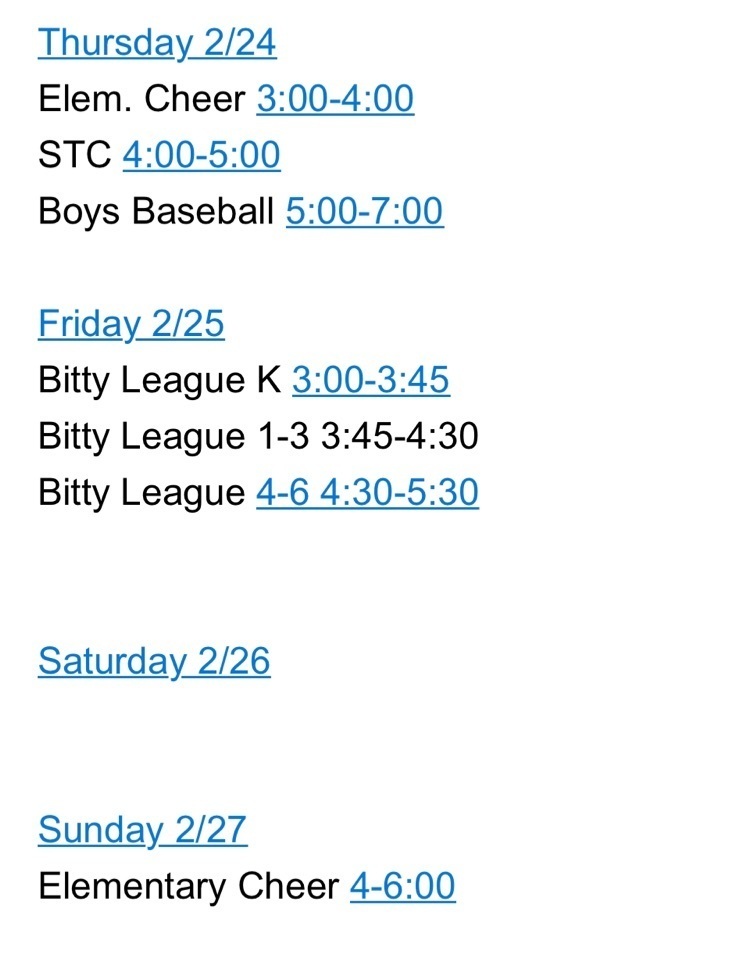
Task: Tap Elementary Cheer 4-6:00 time link
Action: tap(402, 886)
